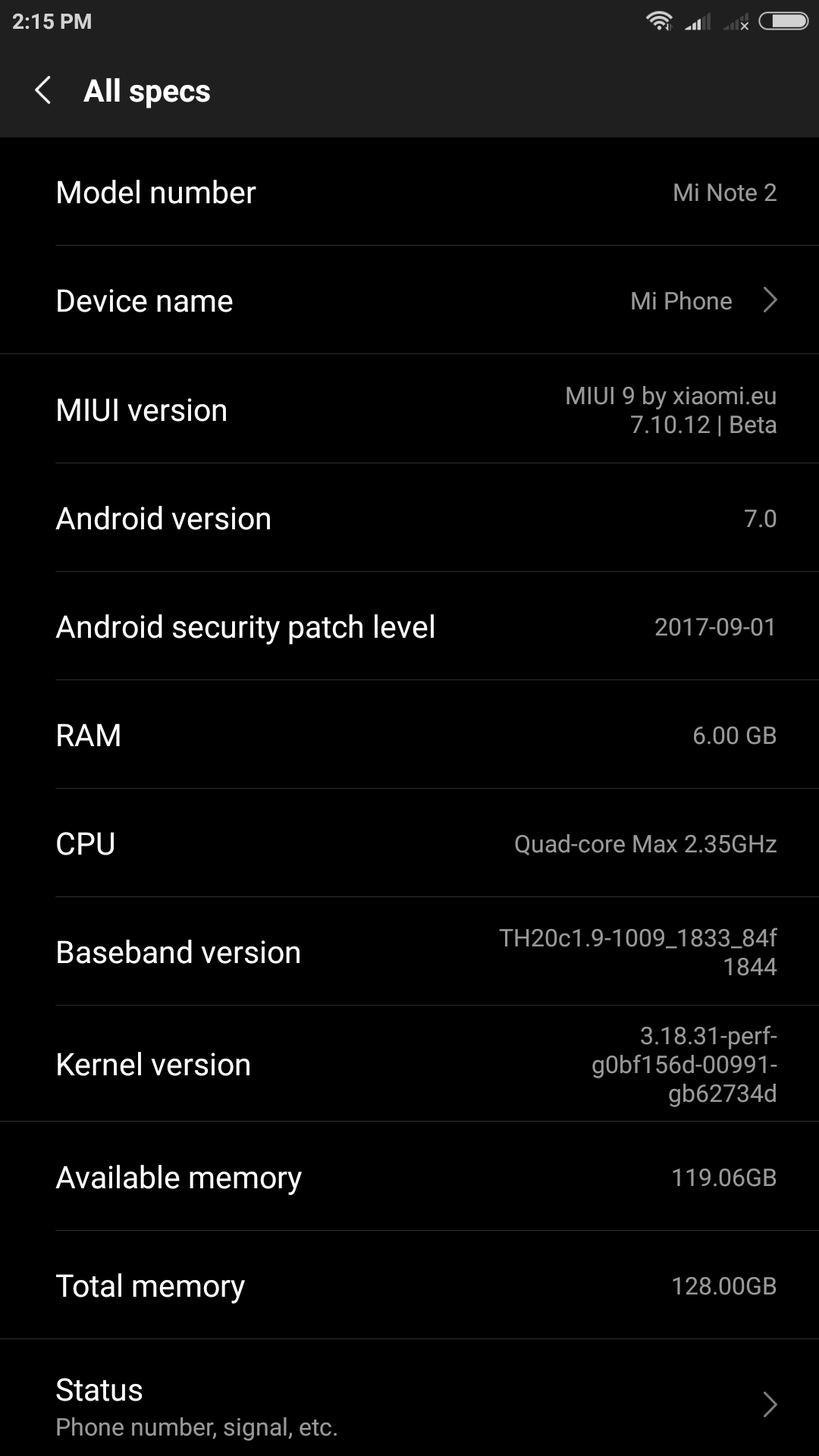
Task: Tap the Kernel version row
Action: click(x=409, y=1064)
